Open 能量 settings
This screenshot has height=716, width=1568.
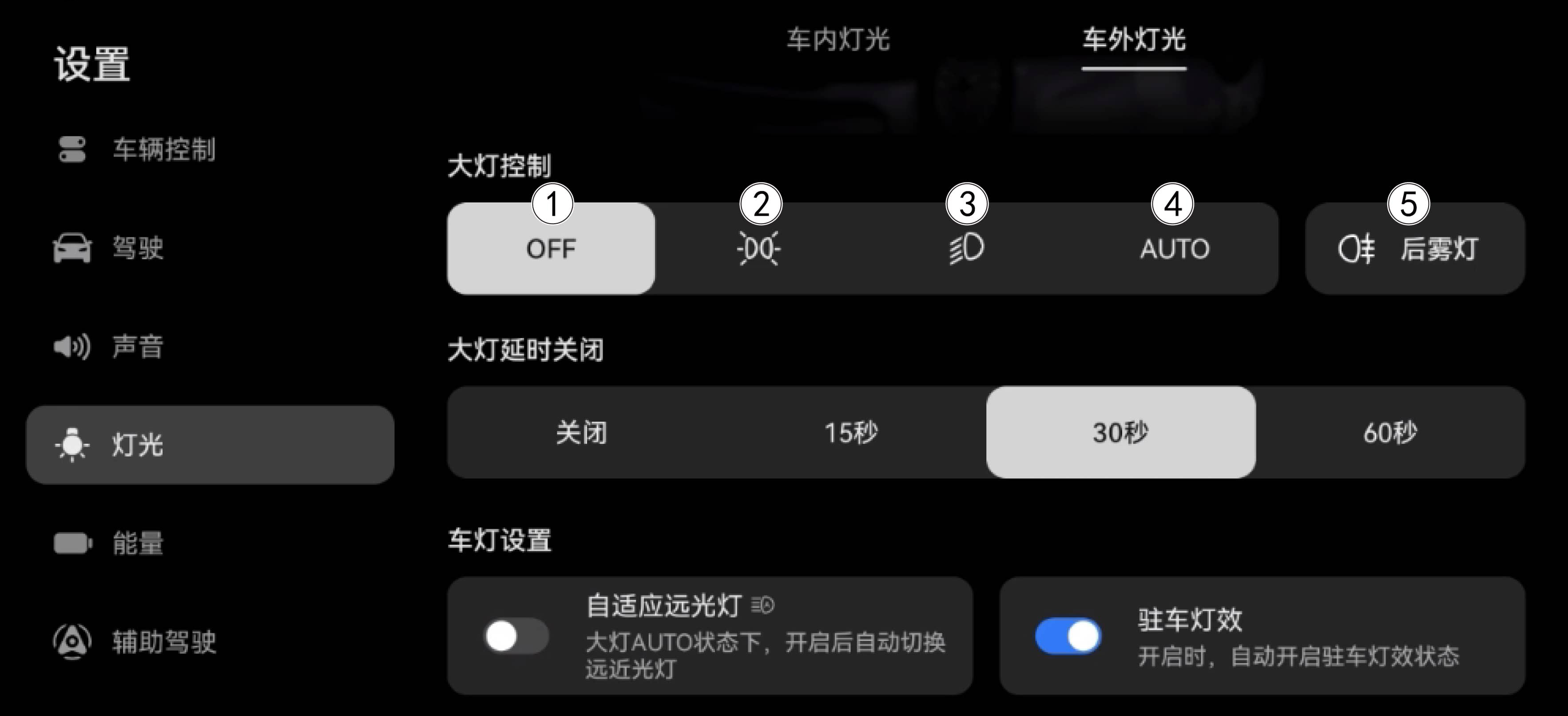tap(138, 543)
